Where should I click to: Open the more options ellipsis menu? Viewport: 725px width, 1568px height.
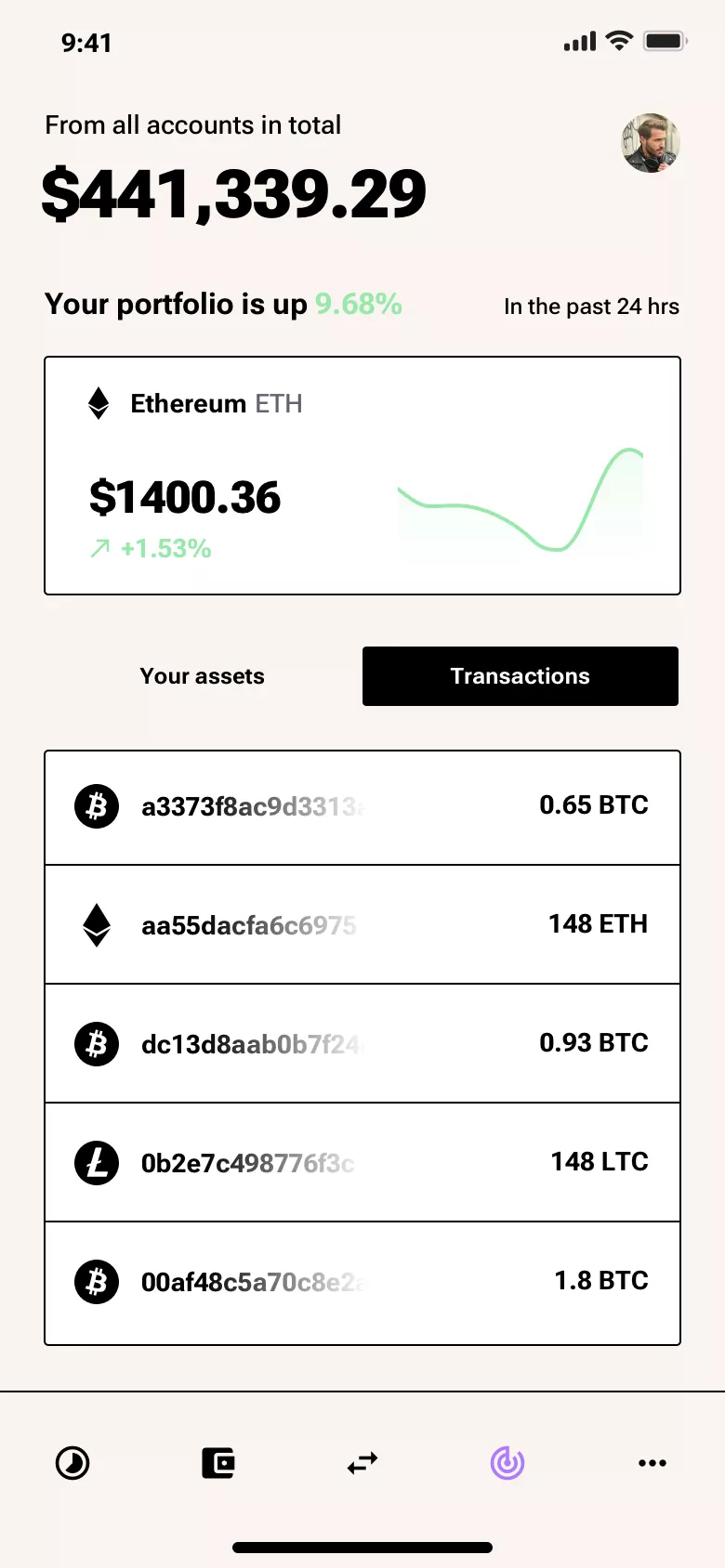point(652,1463)
